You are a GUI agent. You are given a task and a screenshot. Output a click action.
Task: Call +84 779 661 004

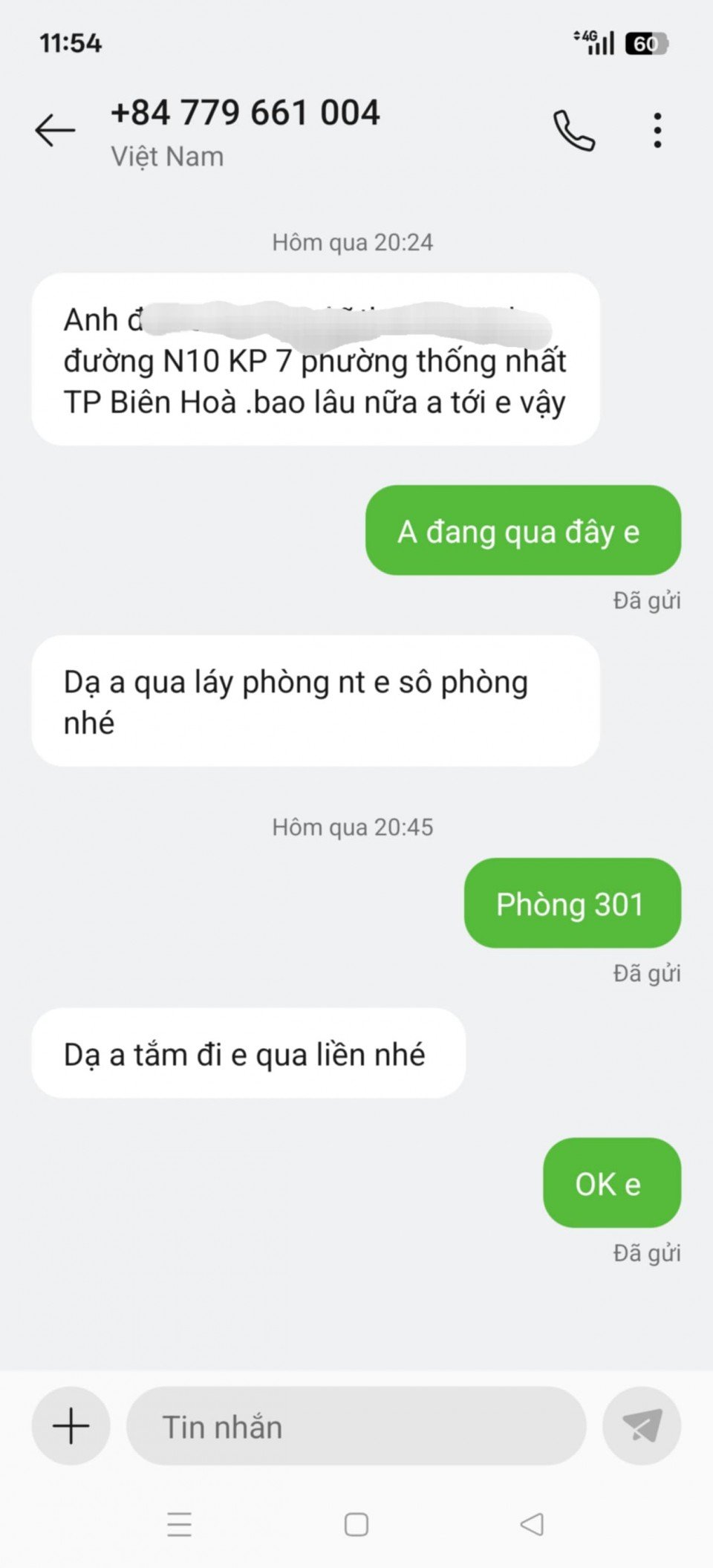click(573, 131)
